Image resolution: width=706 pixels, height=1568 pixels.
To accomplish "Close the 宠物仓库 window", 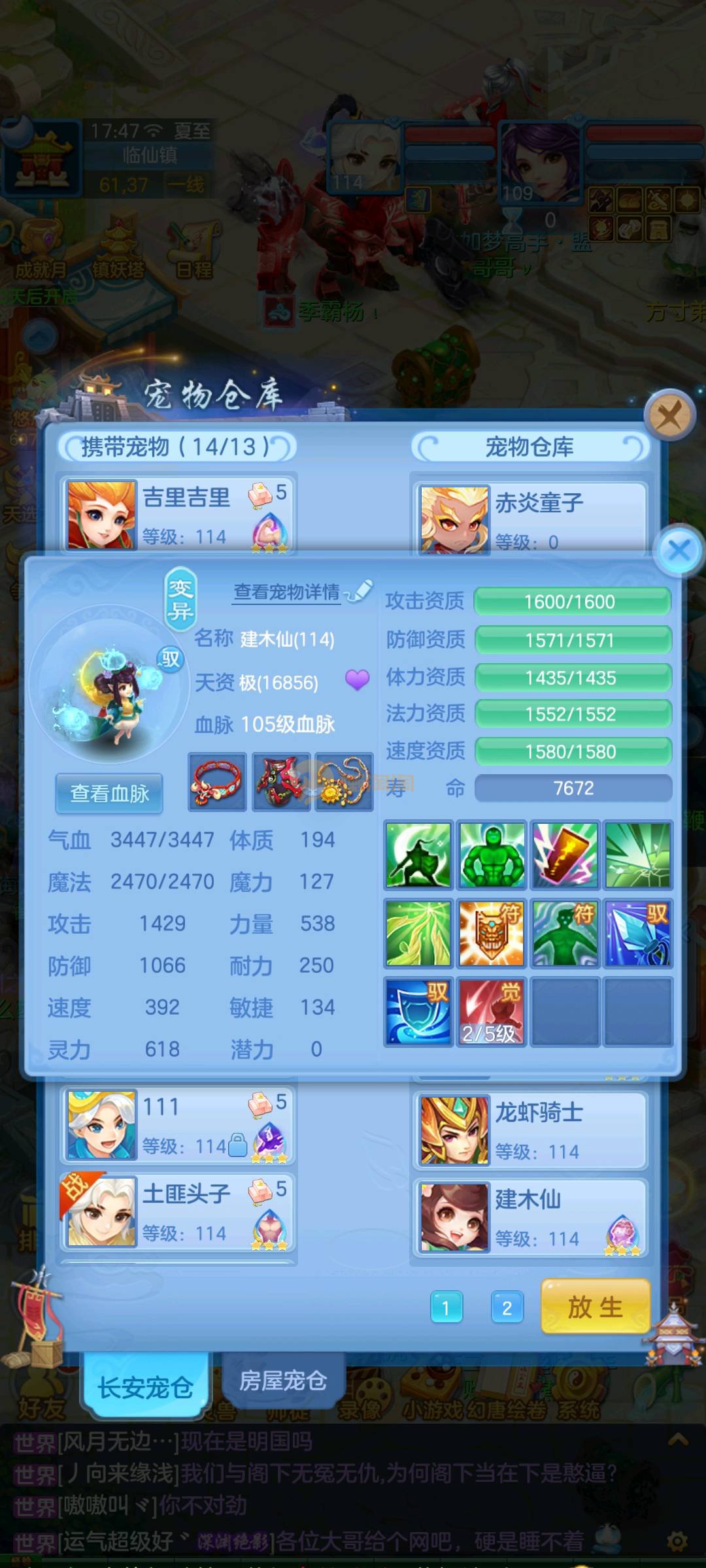I will [x=669, y=414].
